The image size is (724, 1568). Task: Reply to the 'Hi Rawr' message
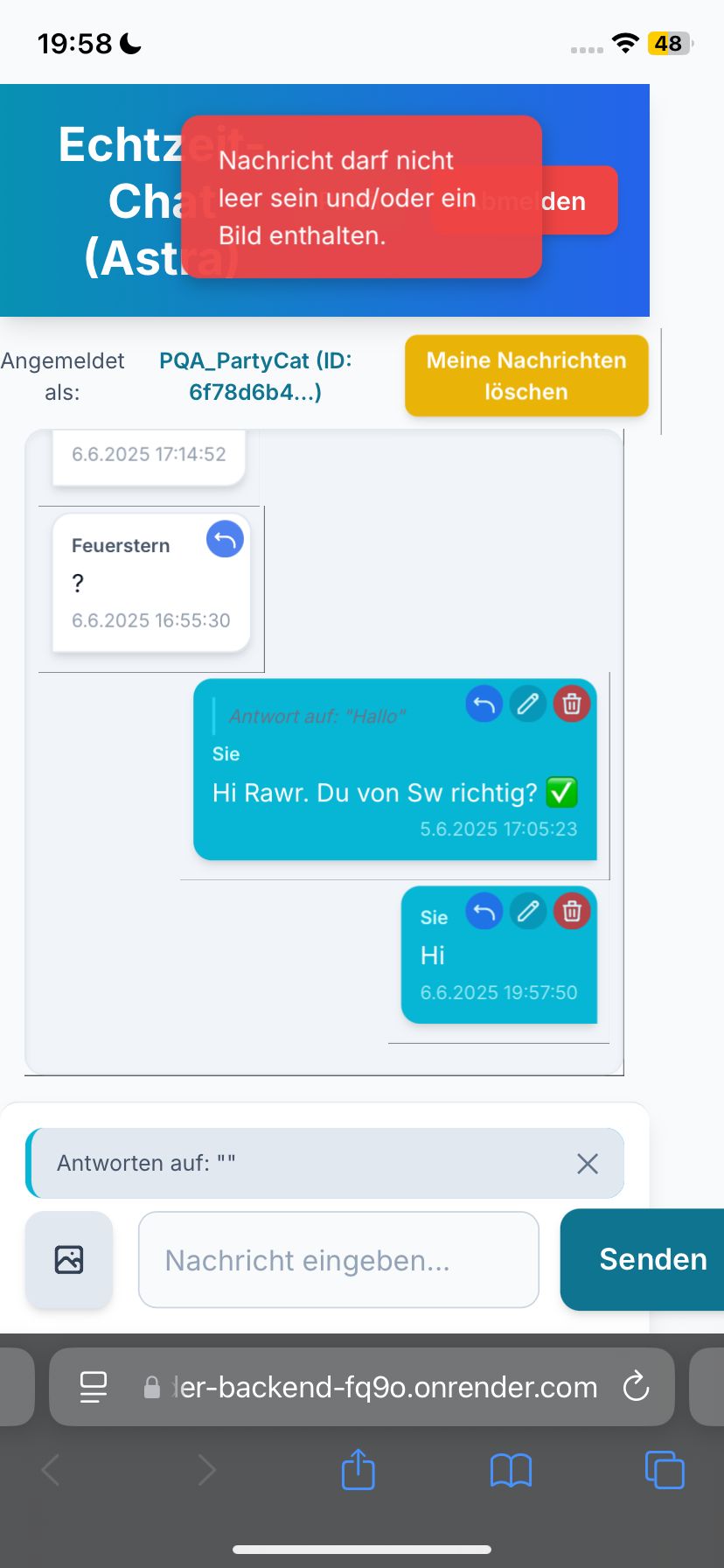pos(484,703)
